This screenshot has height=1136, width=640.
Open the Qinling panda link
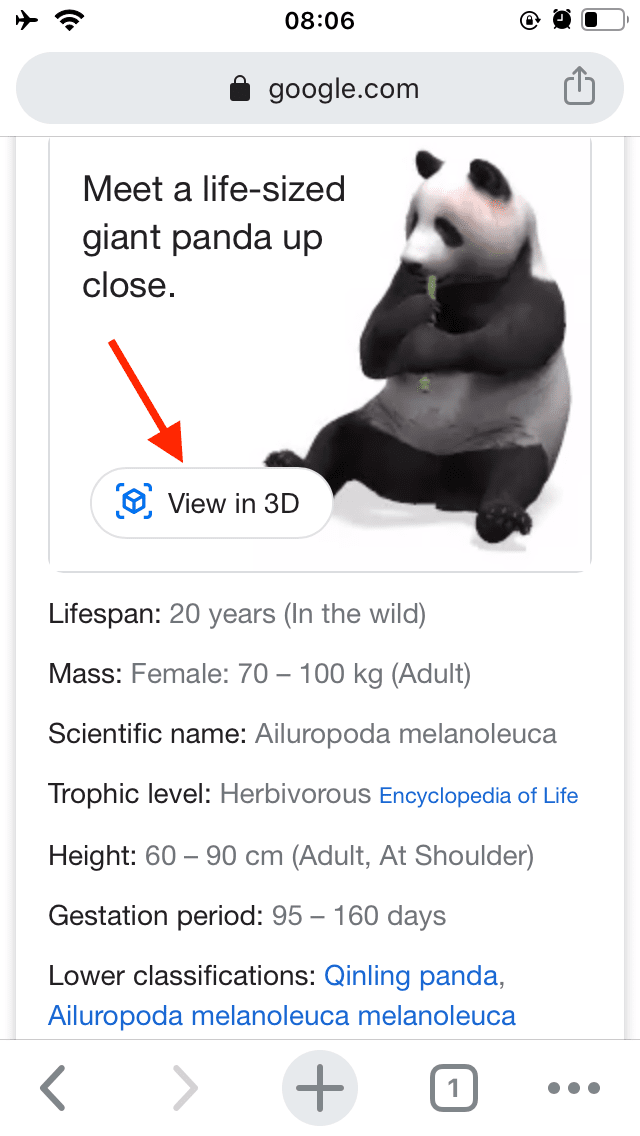pyautogui.click(x=410, y=975)
